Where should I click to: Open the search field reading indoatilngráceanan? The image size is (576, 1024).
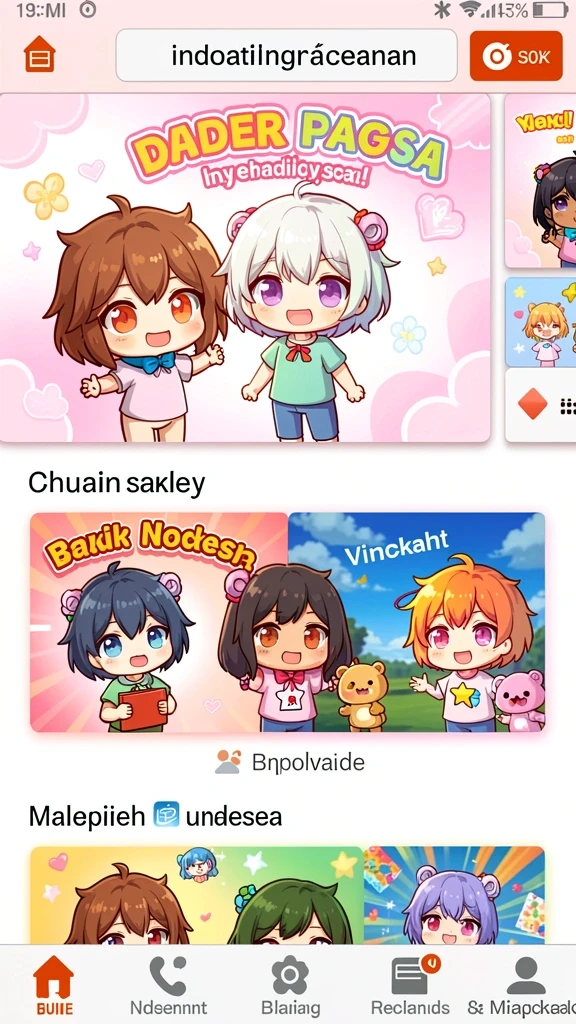coord(286,56)
